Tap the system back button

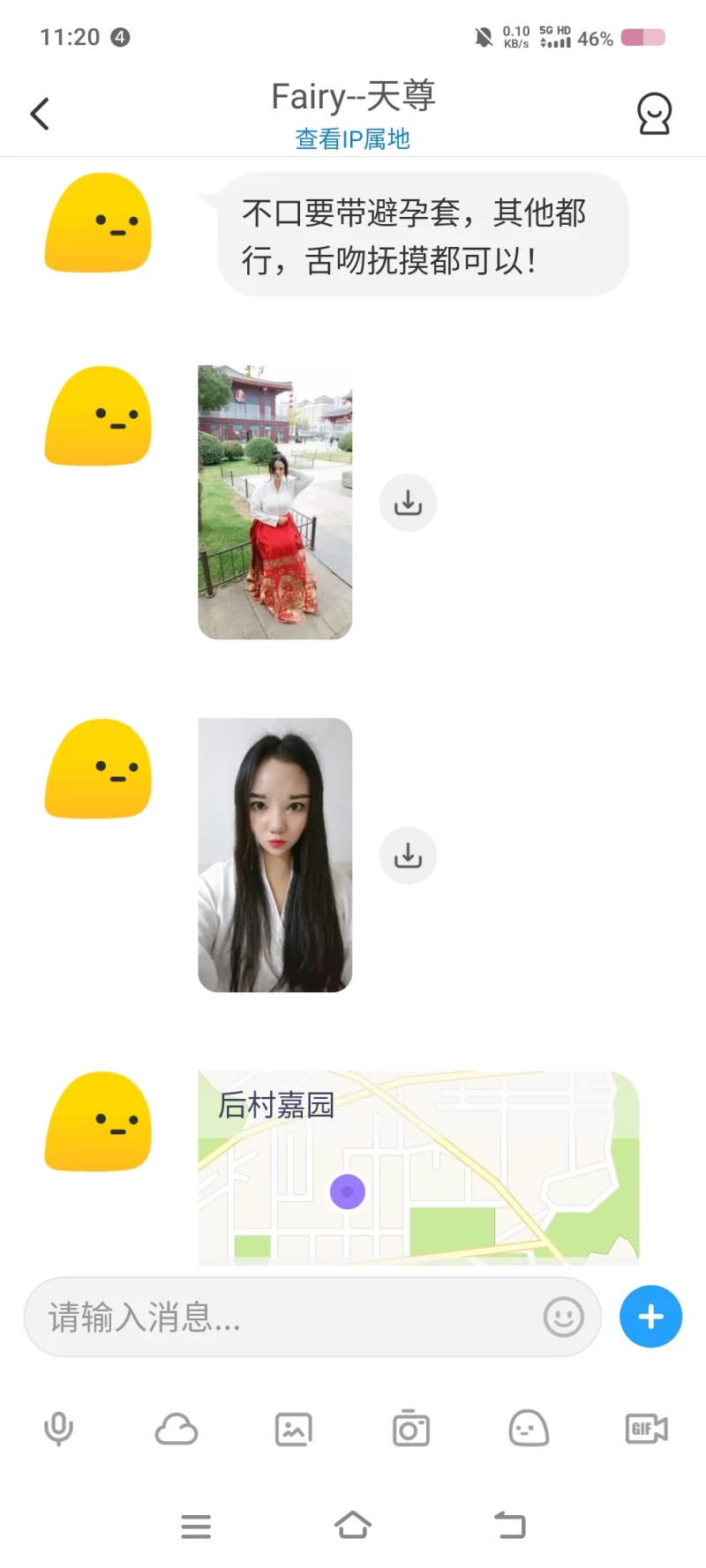coord(509,1526)
